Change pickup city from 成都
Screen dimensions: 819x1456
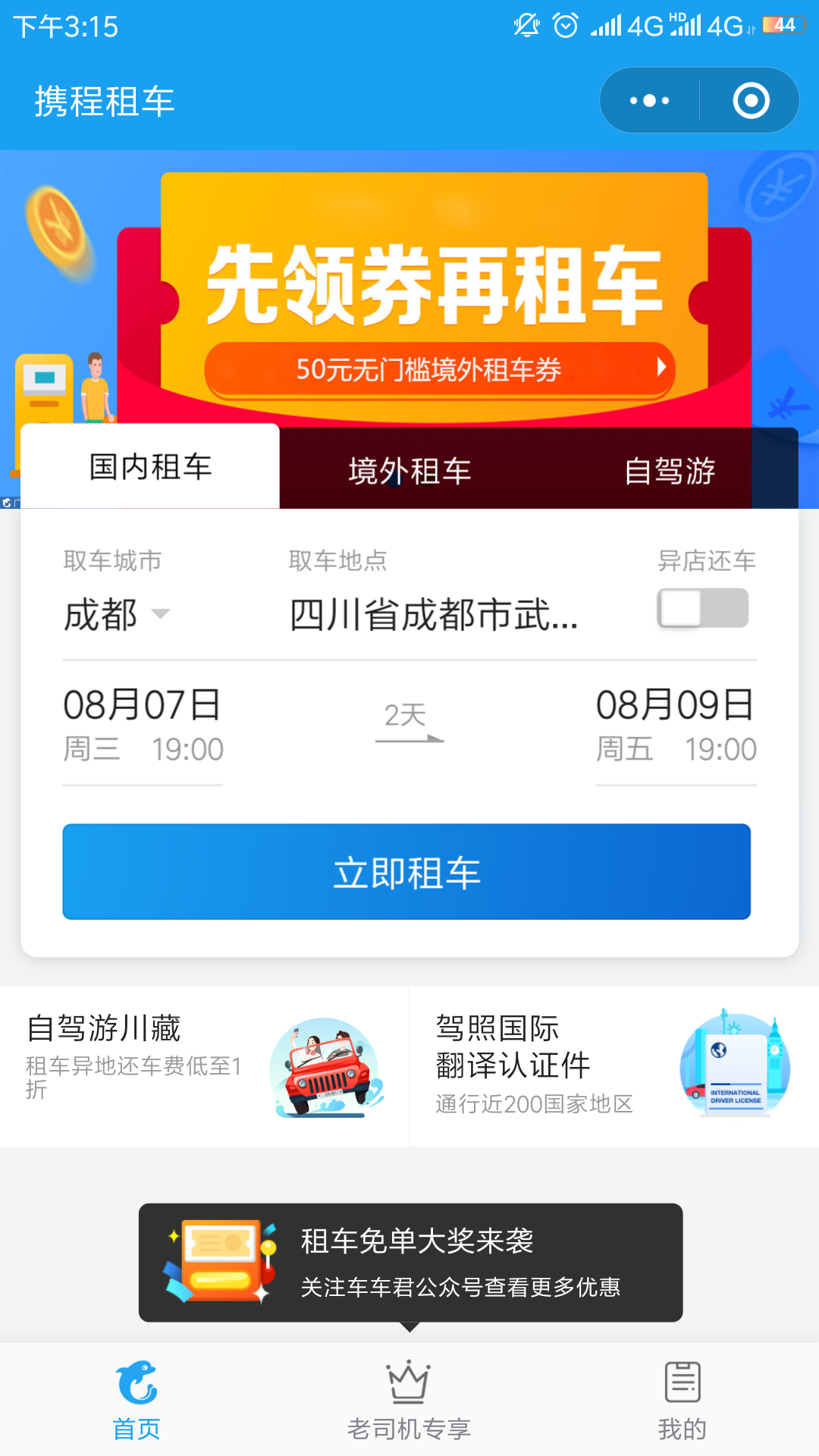point(116,614)
